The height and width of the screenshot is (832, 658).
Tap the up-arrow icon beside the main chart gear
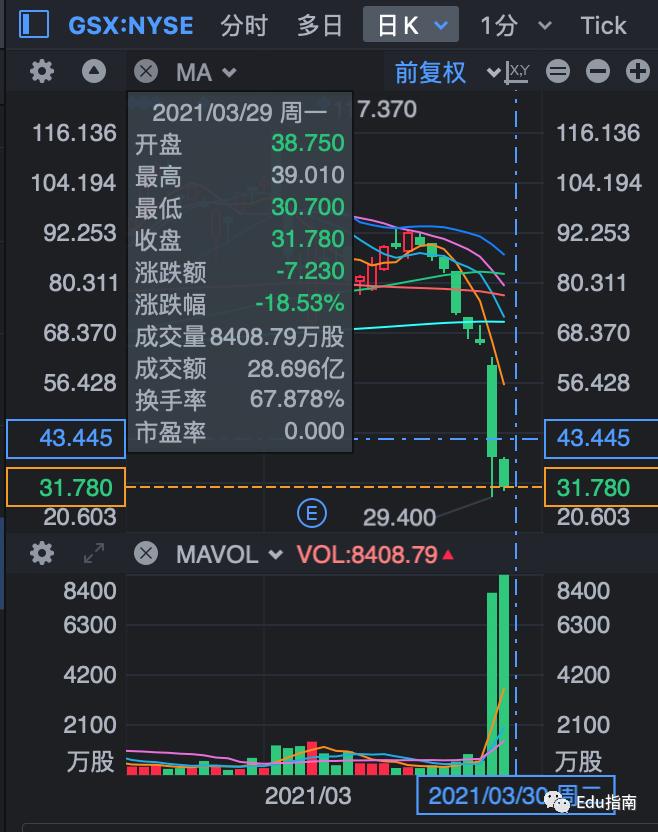point(93,72)
